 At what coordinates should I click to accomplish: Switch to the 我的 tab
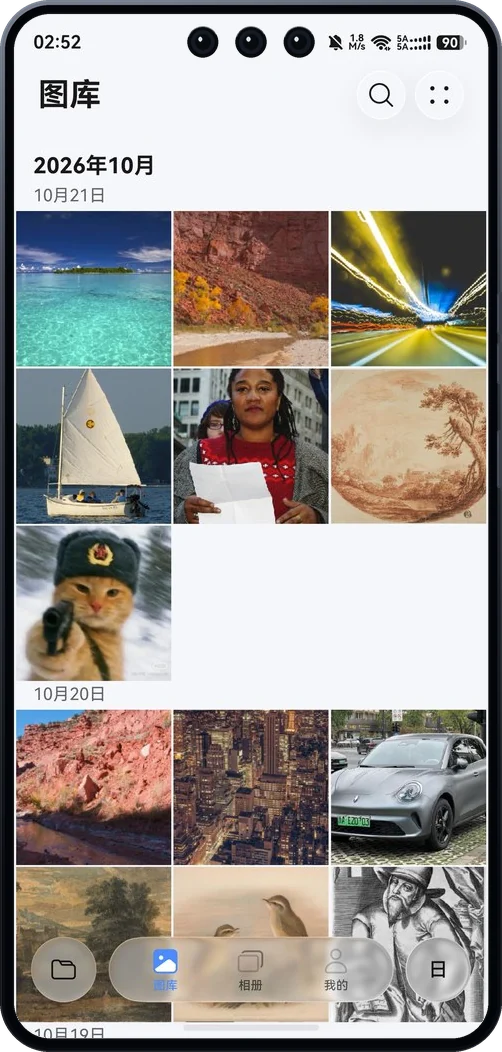[x=336, y=970]
